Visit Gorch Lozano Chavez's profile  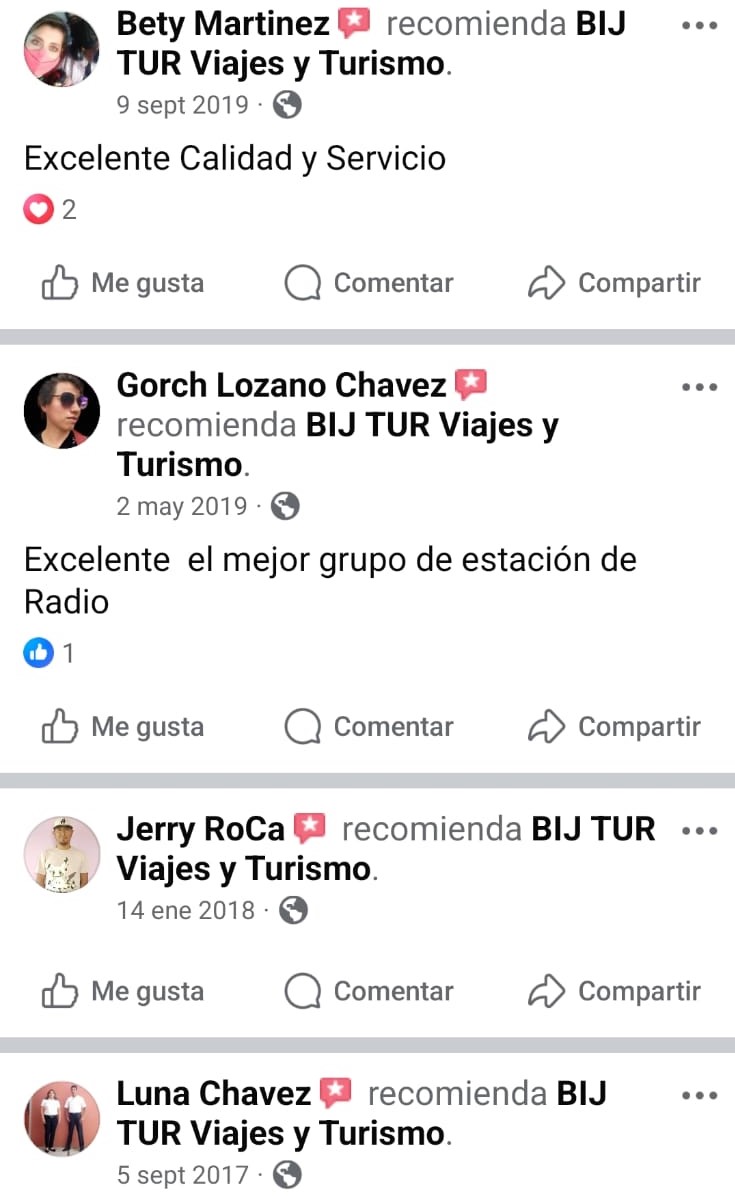click(281, 385)
